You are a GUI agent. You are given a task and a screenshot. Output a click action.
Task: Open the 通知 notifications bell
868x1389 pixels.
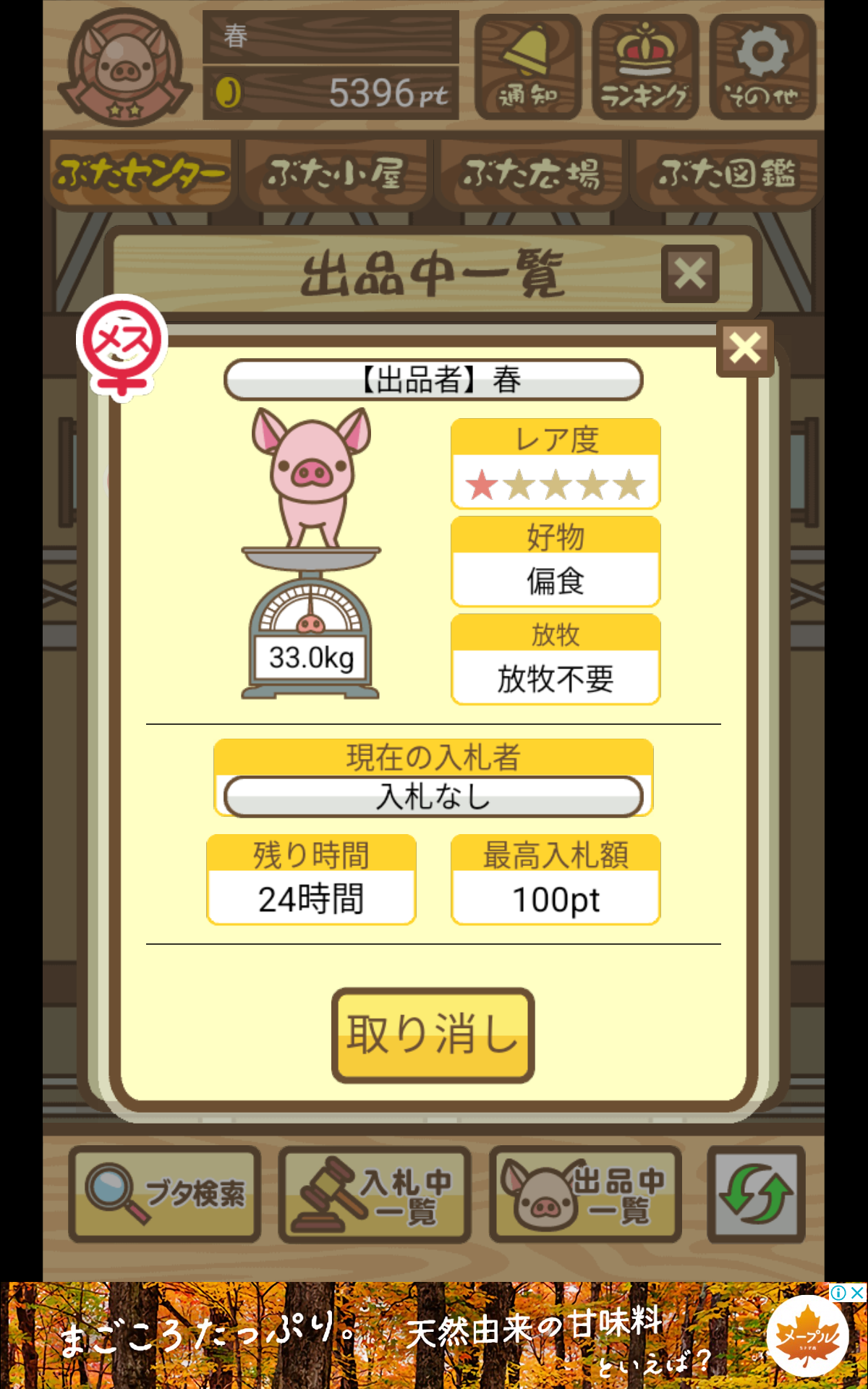[x=528, y=67]
